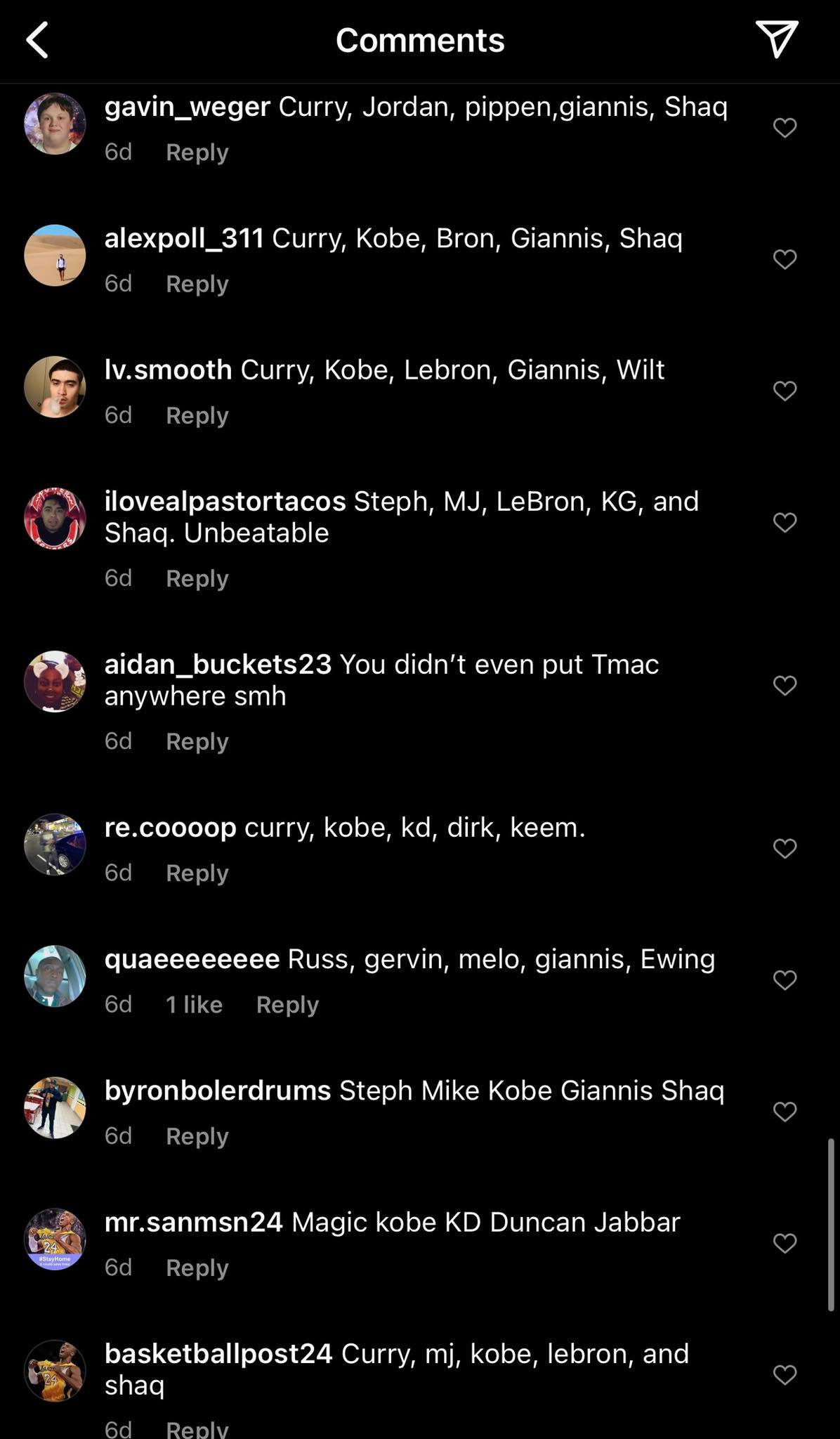Image resolution: width=840 pixels, height=1439 pixels.
Task: Open lv.smooth's profile picture
Action: (55, 387)
